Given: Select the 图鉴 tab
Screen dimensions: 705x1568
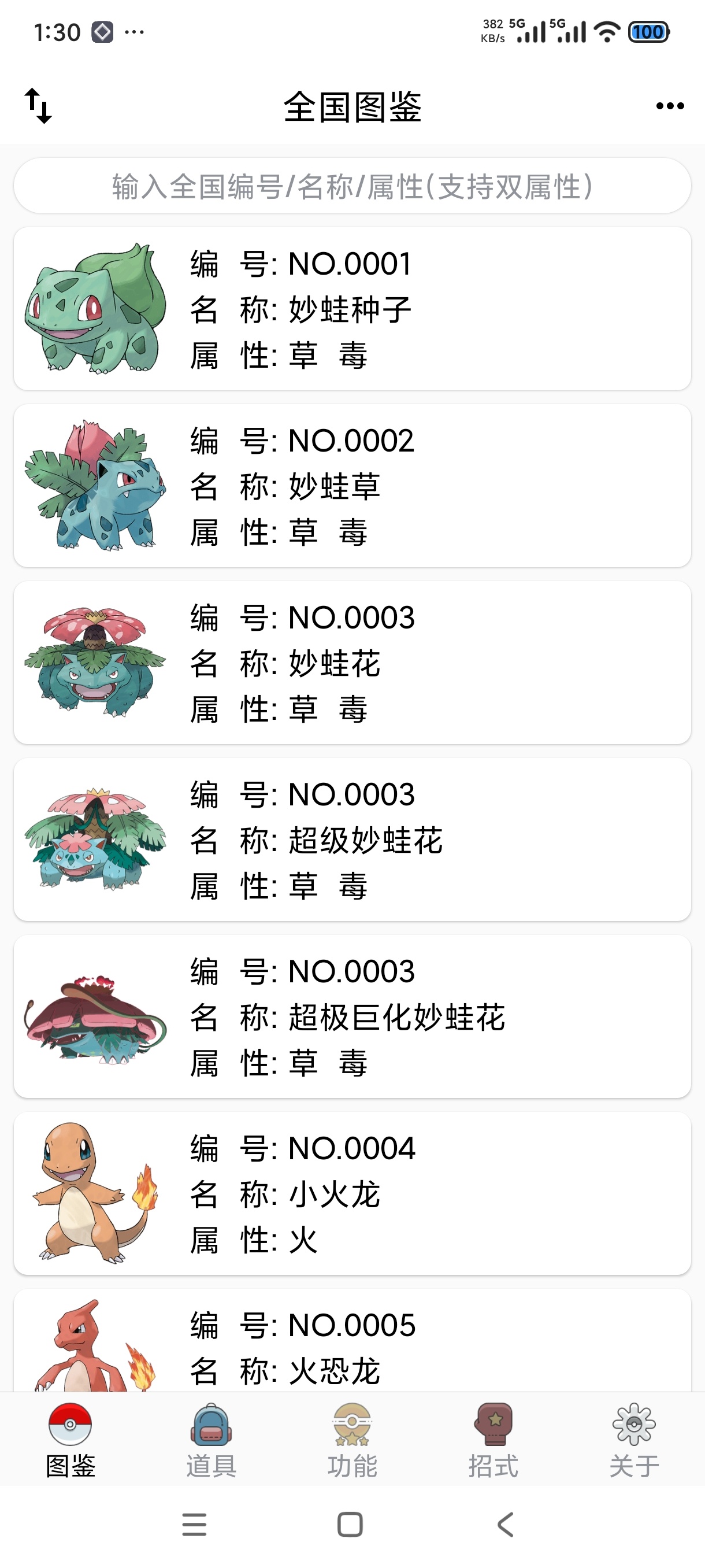Looking at the screenshot, I should (x=70, y=1440).
